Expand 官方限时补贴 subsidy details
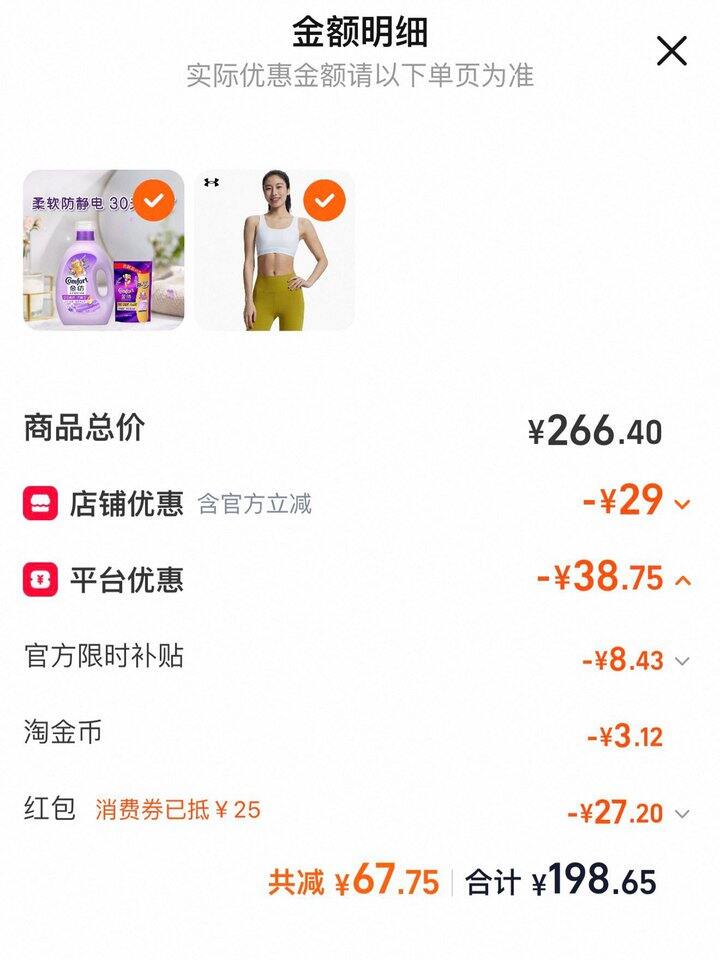720x960 pixels. coord(682,661)
